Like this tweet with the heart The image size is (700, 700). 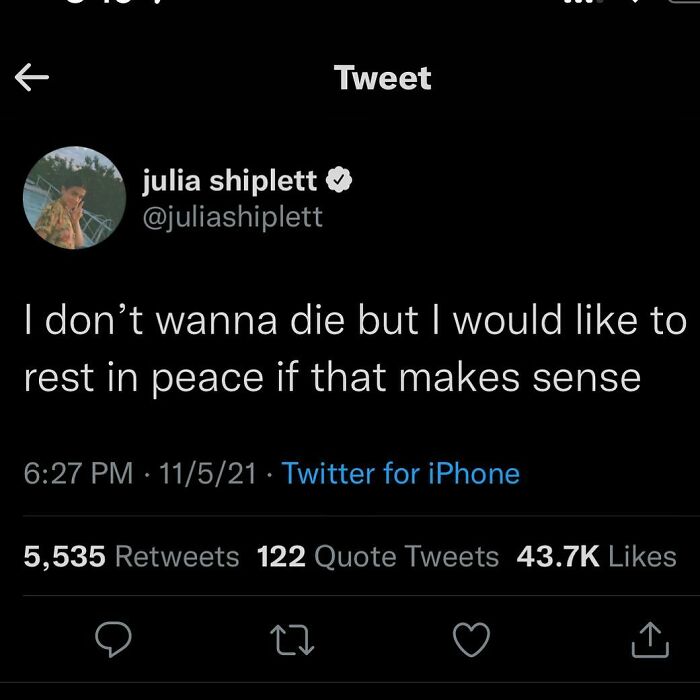click(x=472, y=639)
